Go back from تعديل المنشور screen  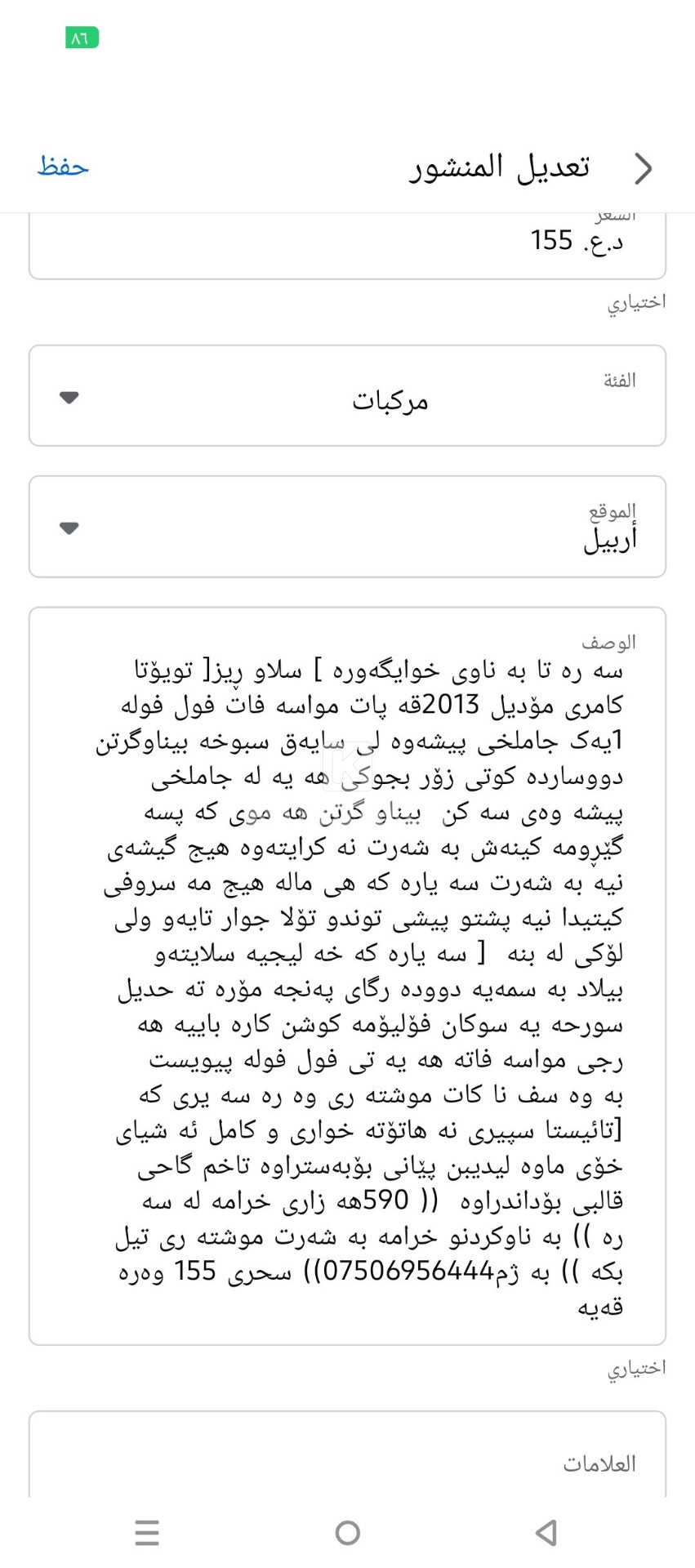click(644, 168)
